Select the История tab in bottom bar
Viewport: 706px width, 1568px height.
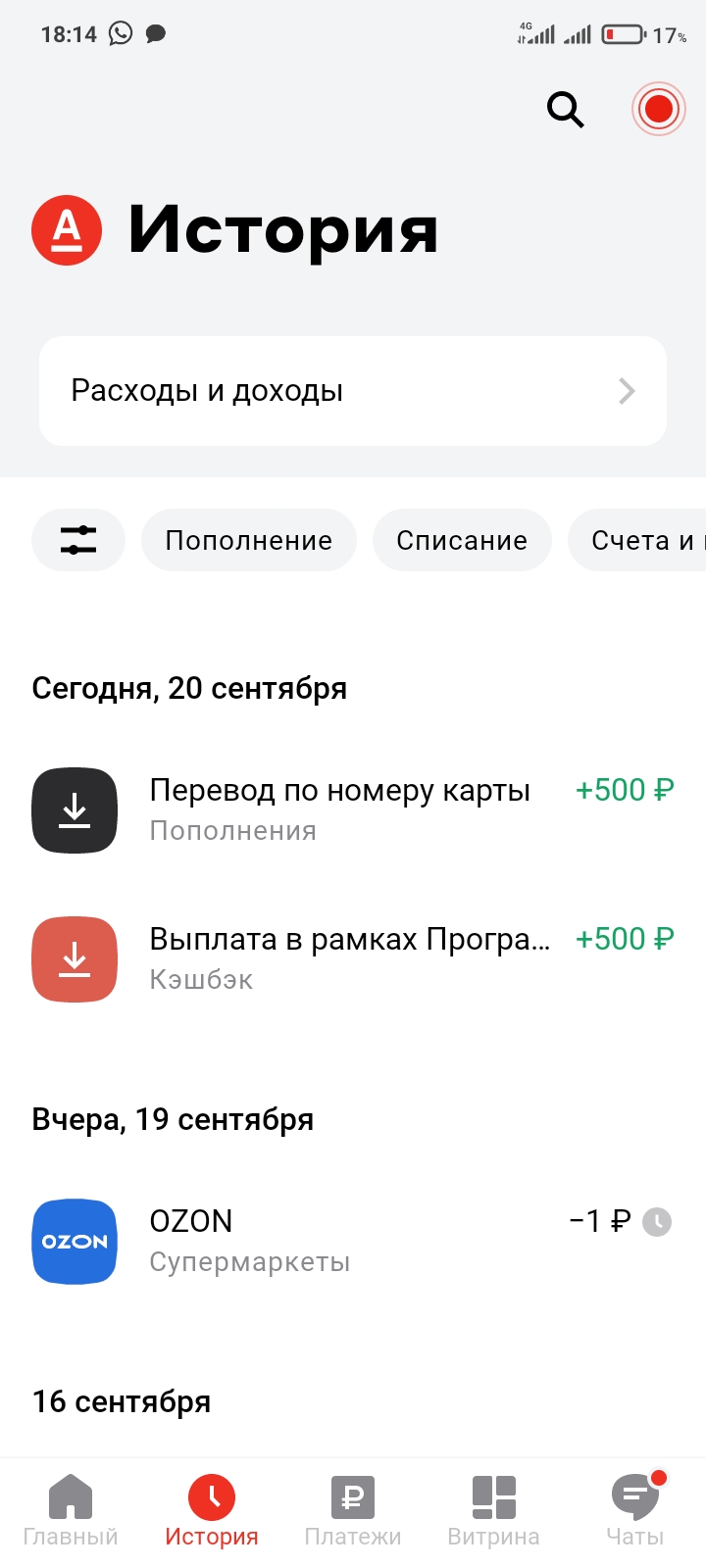pos(212,1511)
